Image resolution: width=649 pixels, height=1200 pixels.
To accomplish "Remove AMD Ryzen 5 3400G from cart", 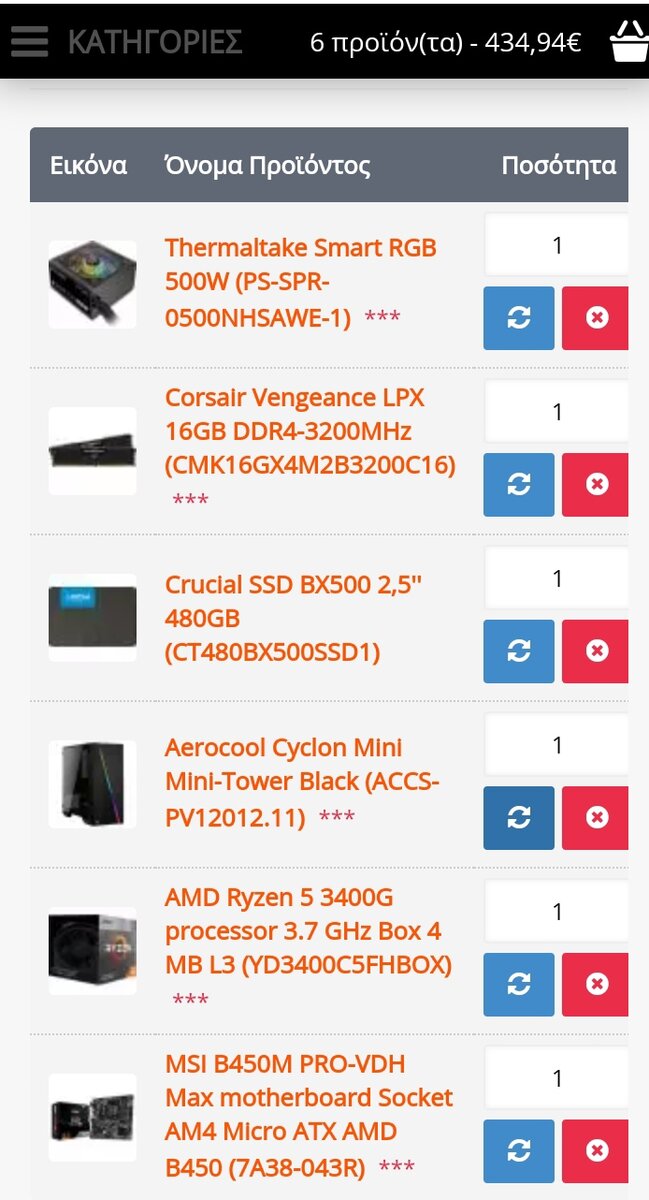I will click(x=596, y=985).
